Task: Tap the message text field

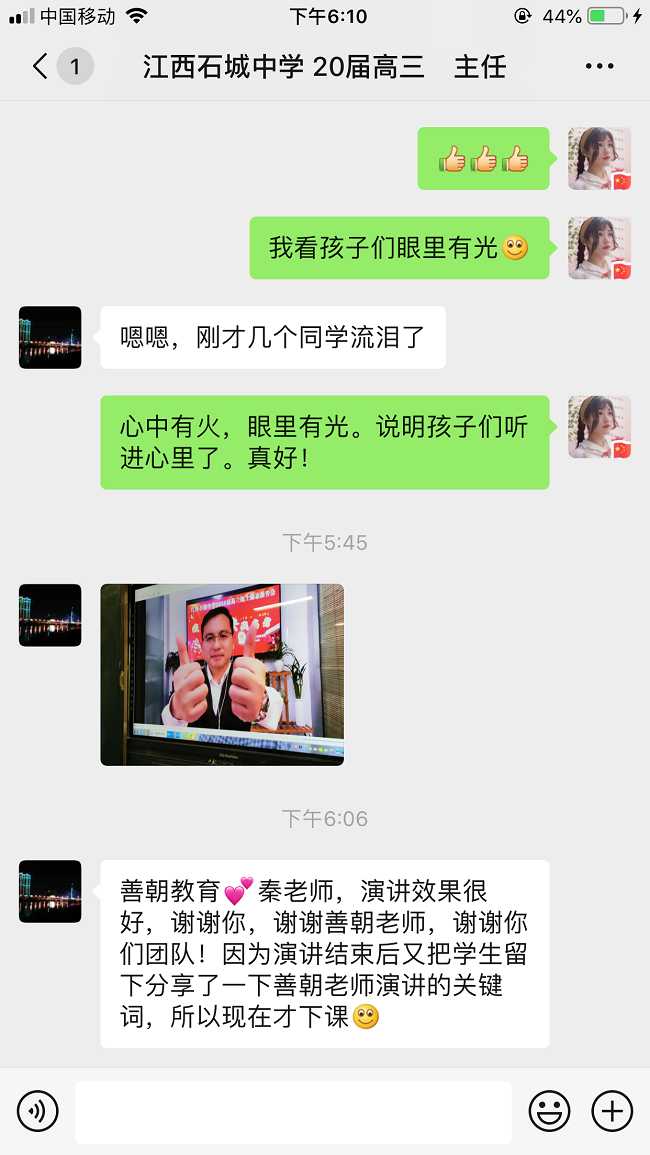Action: (293, 1111)
